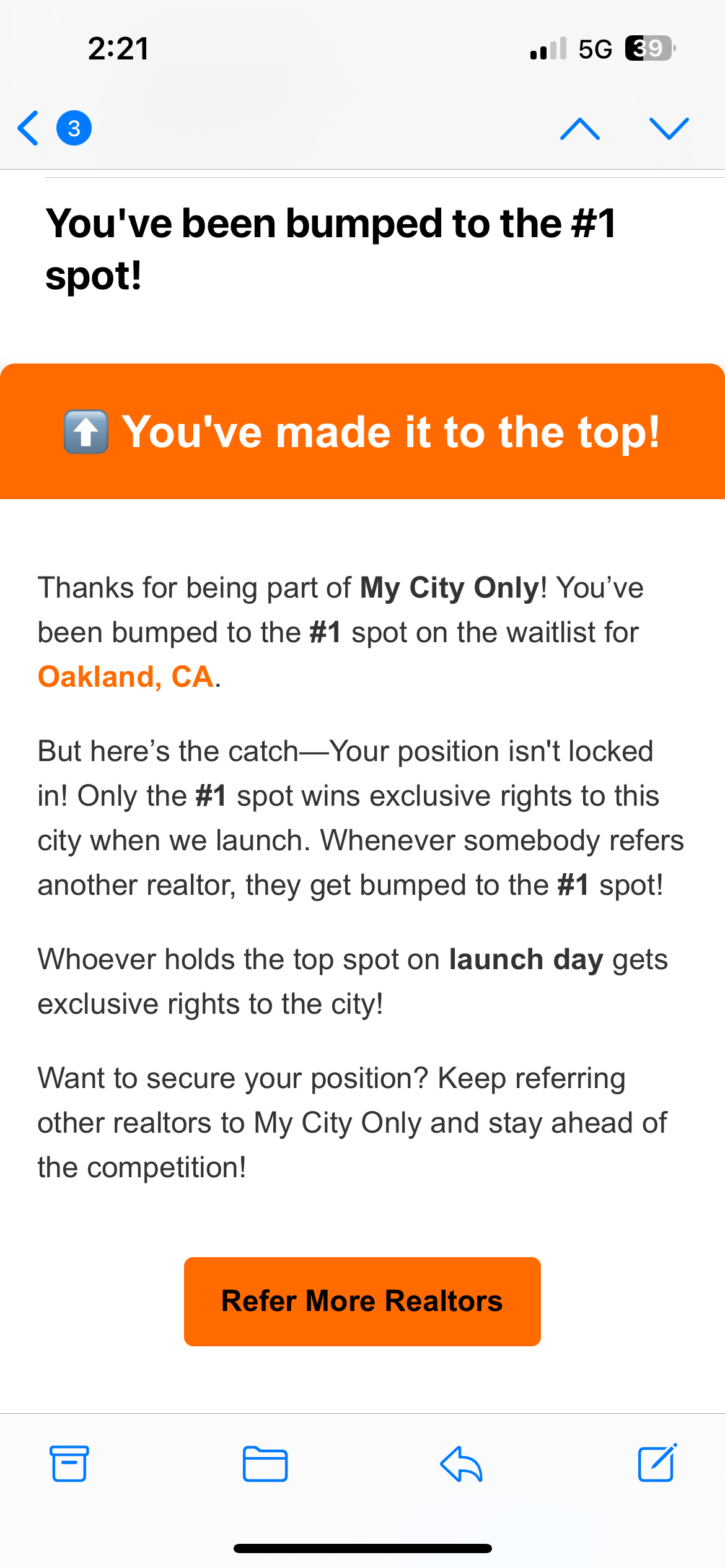Screen dimensions: 725x1568
Task: Archive this email
Action: [69, 1464]
